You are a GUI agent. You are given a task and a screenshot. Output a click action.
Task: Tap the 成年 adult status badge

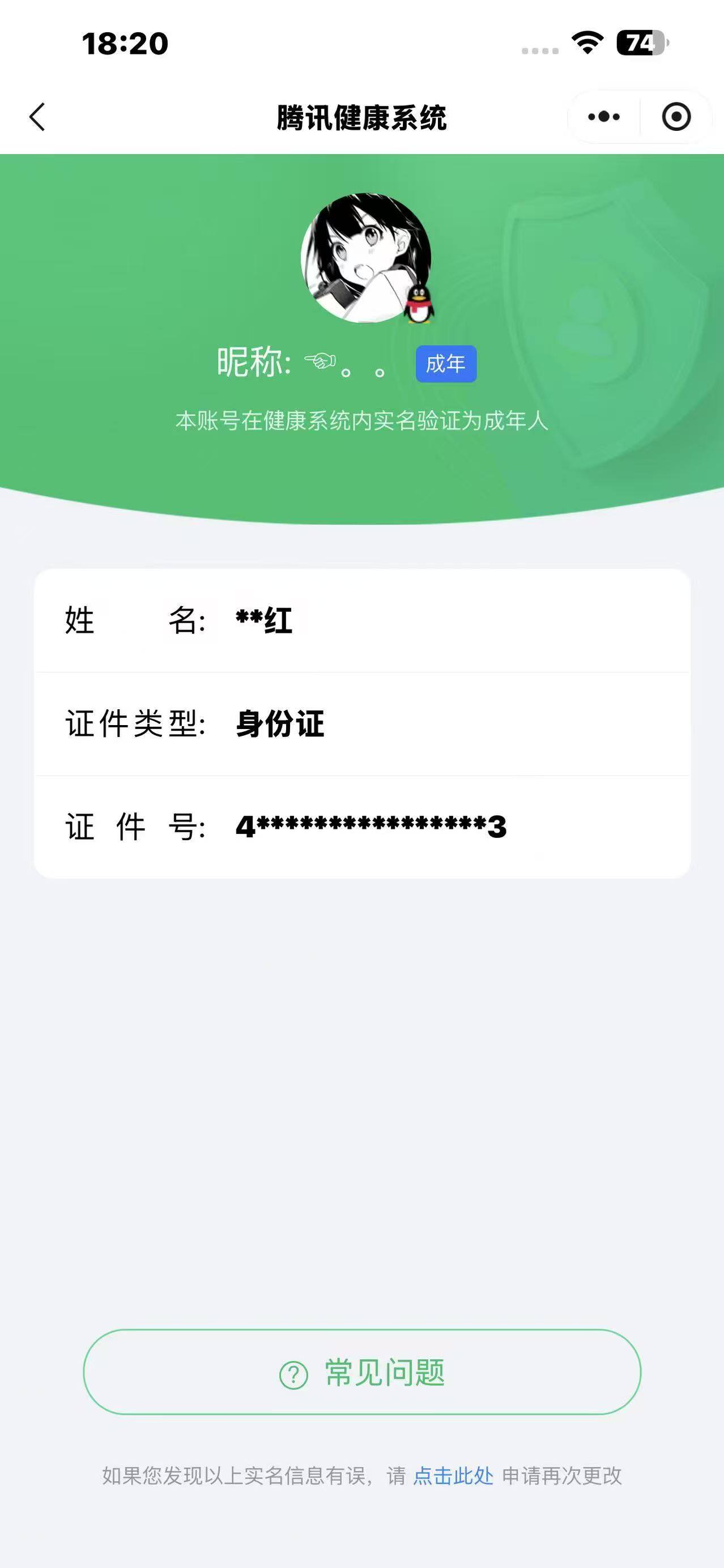tap(445, 363)
